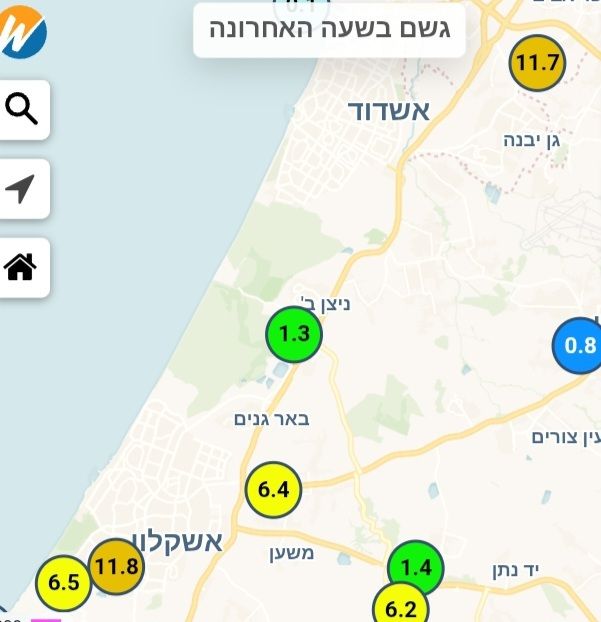601x622 pixels.
Task: Open the map search tool
Action: (x=22, y=108)
